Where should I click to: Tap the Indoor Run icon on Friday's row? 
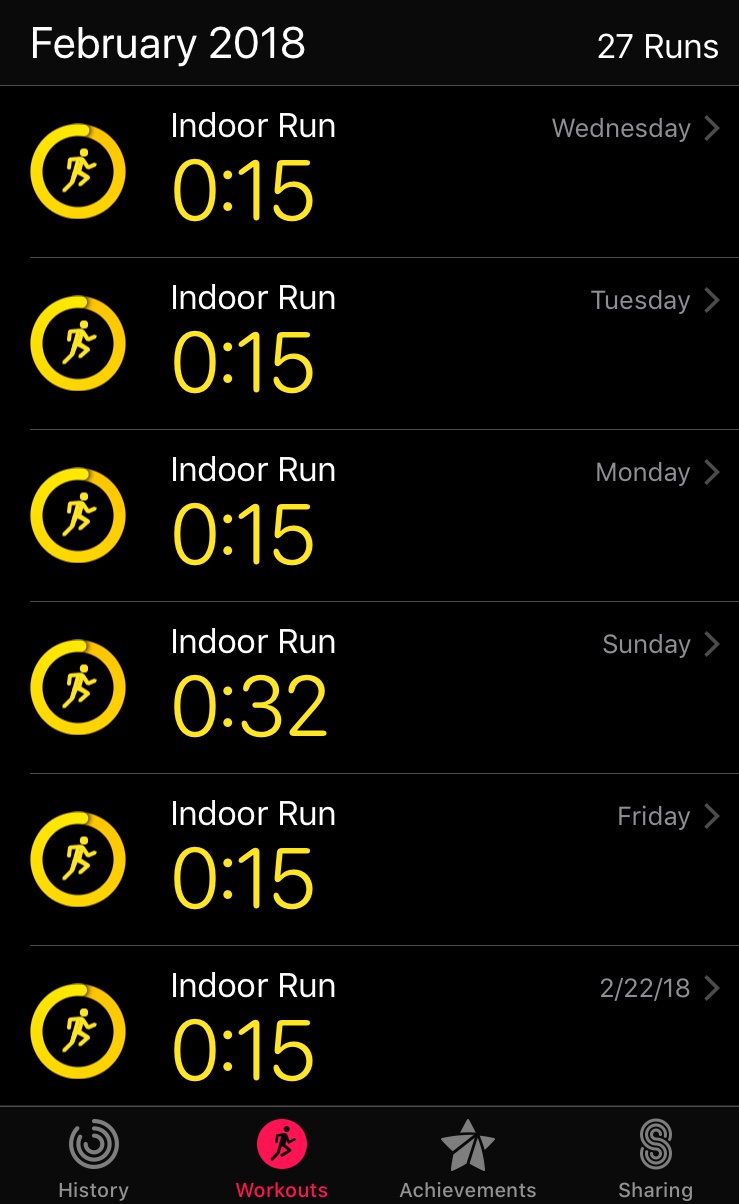click(x=77, y=859)
